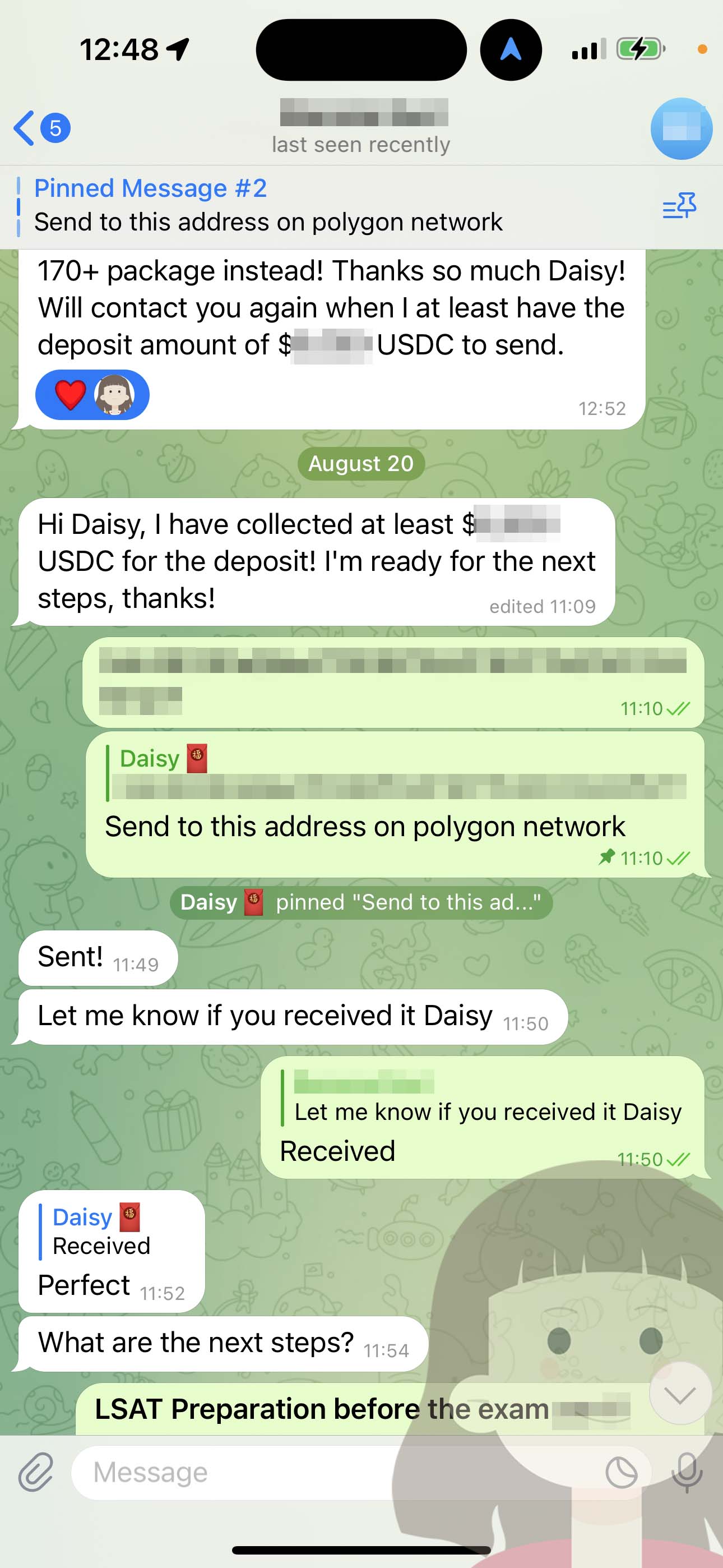Open the contact's profile avatar

(681, 128)
